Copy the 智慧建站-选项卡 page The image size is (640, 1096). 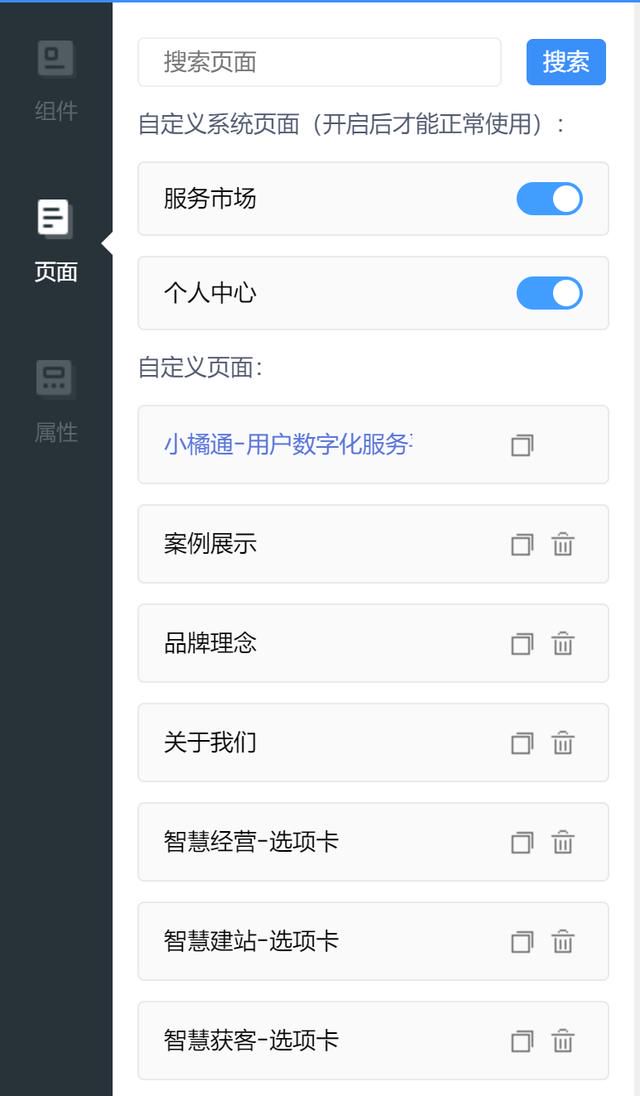(x=522, y=942)
